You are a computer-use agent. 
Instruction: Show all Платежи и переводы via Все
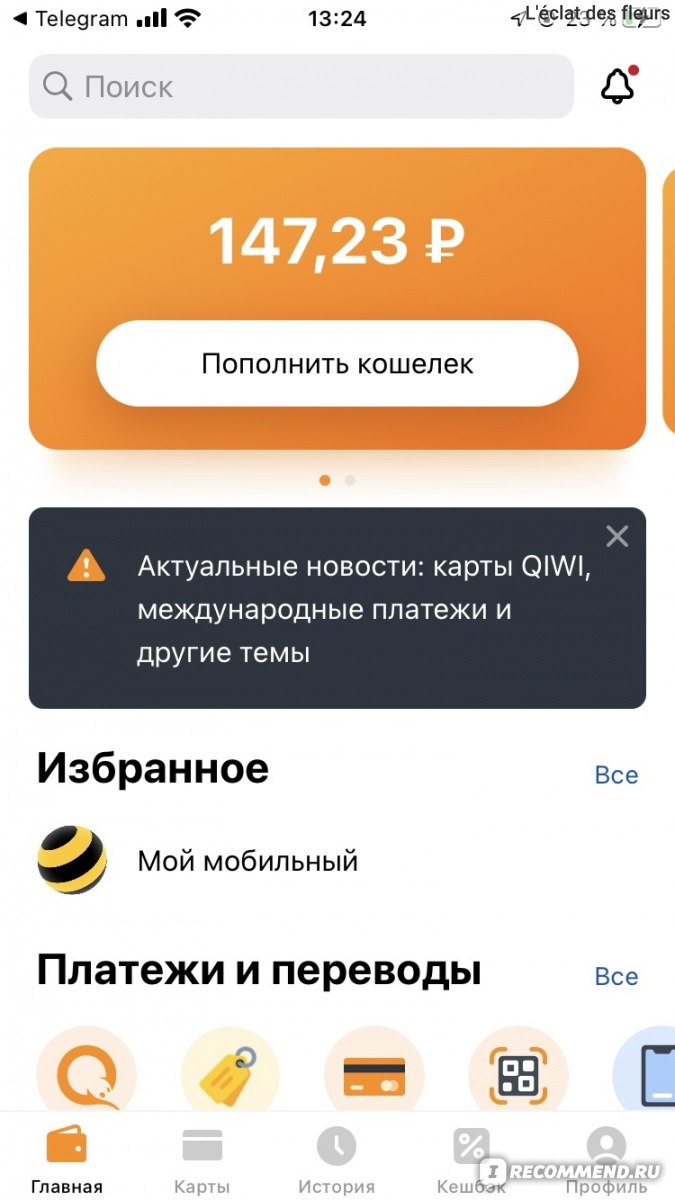pyautogui.click(x=615, y=976)
